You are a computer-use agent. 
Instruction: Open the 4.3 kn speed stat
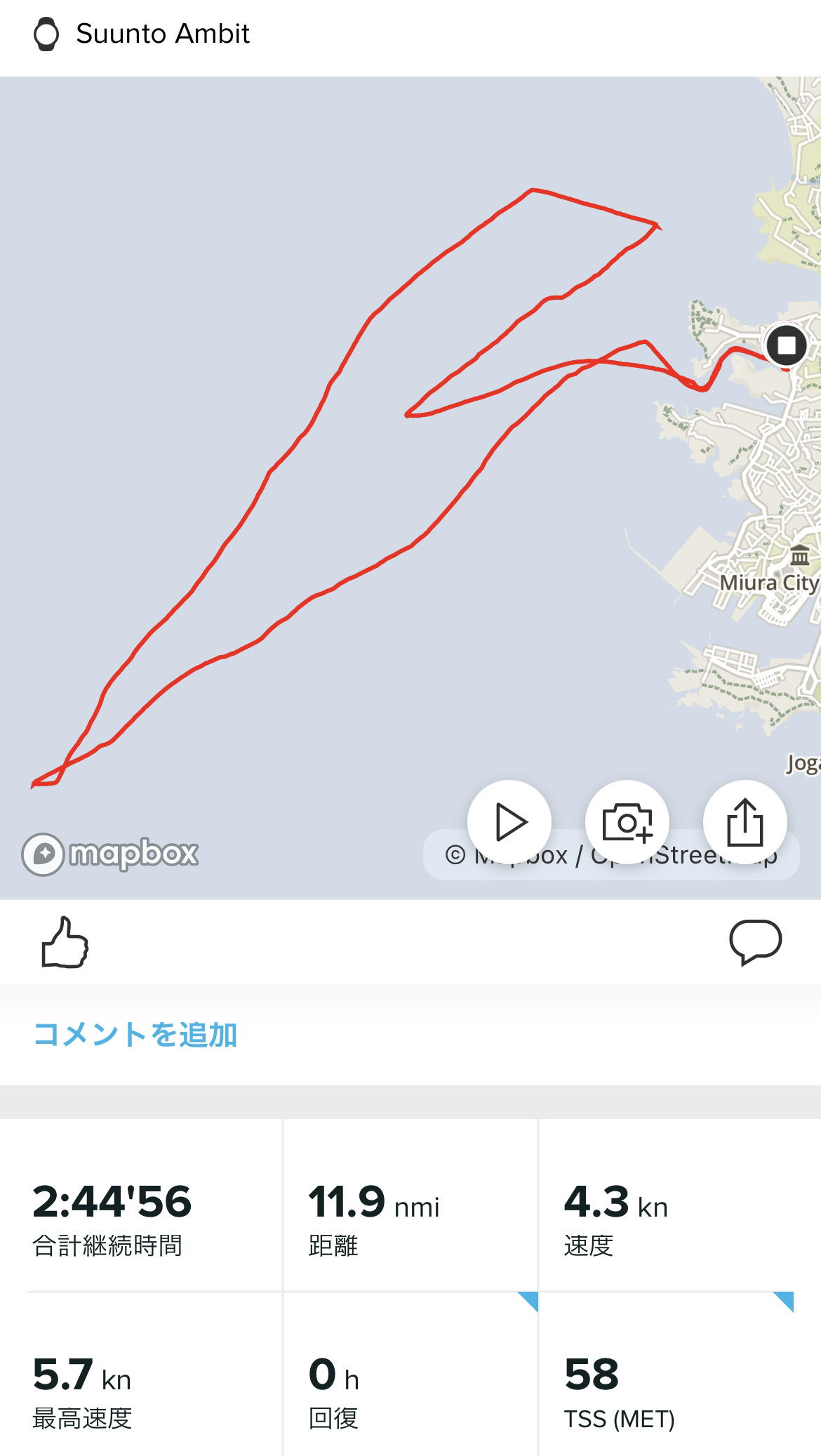coord(667,1205)
